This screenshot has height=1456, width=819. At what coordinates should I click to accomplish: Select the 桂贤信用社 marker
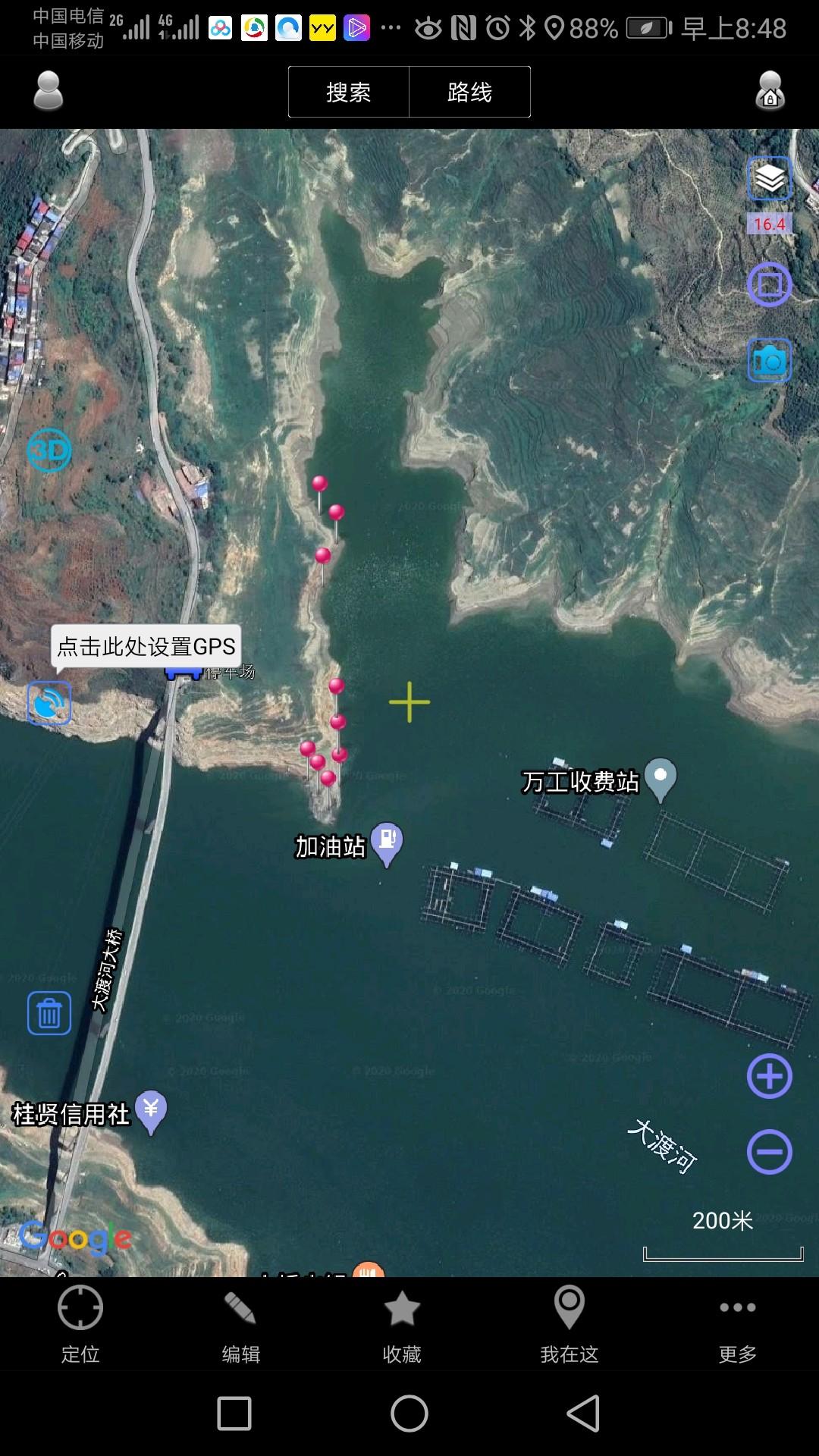point(151,1110)
